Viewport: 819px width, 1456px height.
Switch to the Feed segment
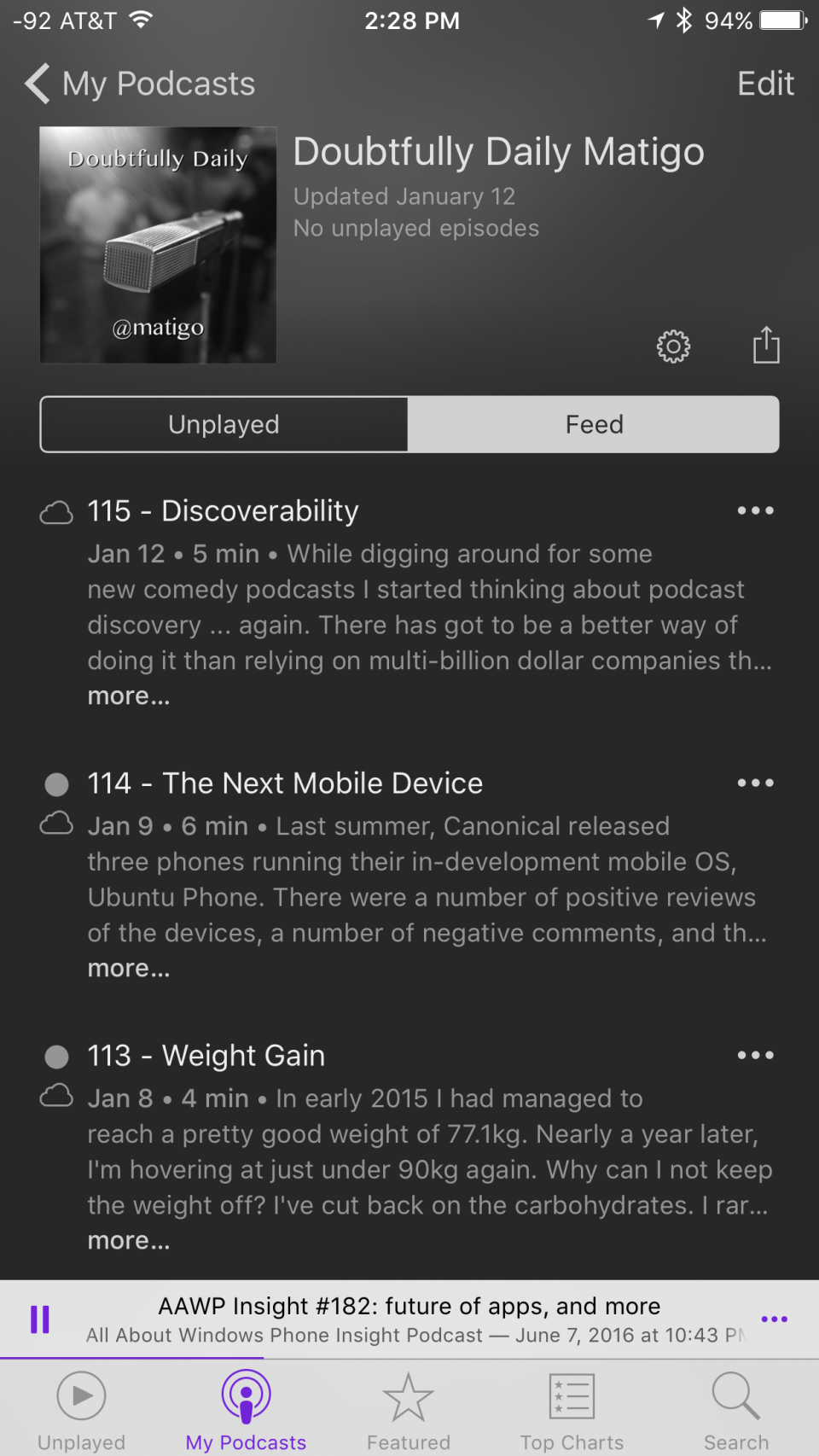pyautogui.click(x=594, y=424)
